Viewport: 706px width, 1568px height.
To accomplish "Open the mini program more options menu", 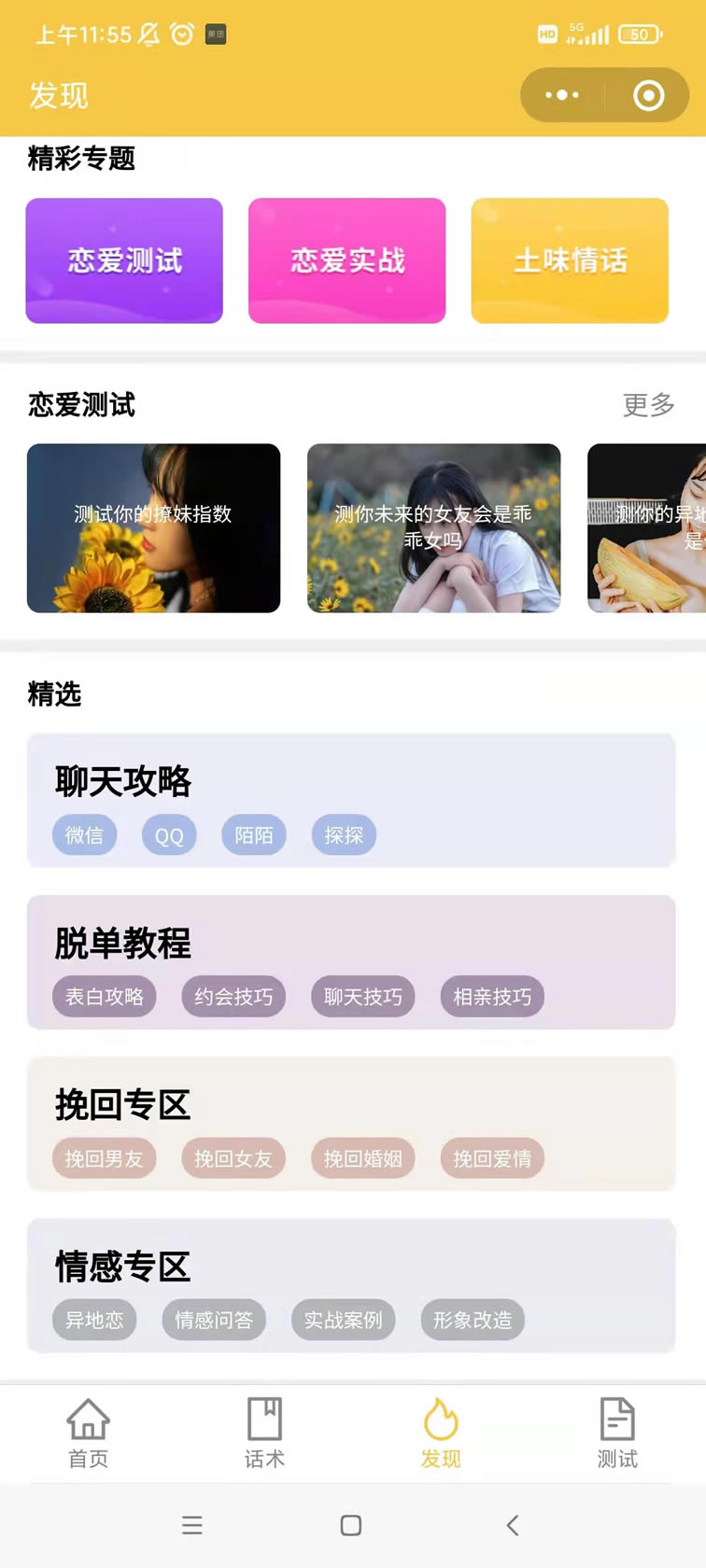I will (x=562, y=95).
